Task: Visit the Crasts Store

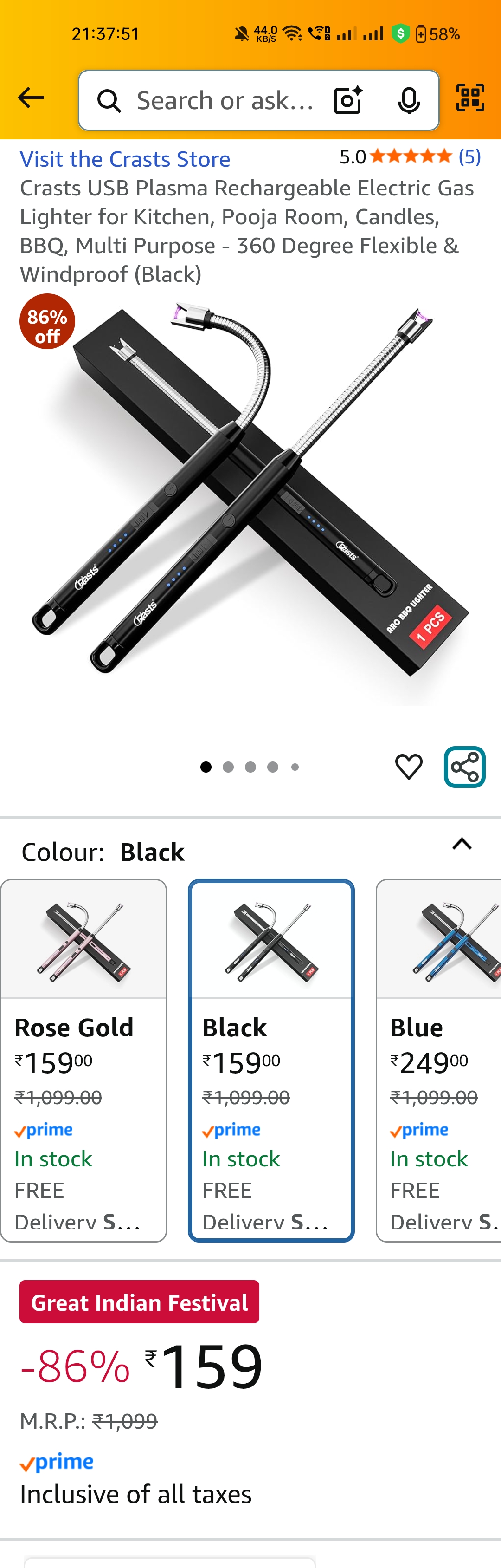Action: pos(125,159)
